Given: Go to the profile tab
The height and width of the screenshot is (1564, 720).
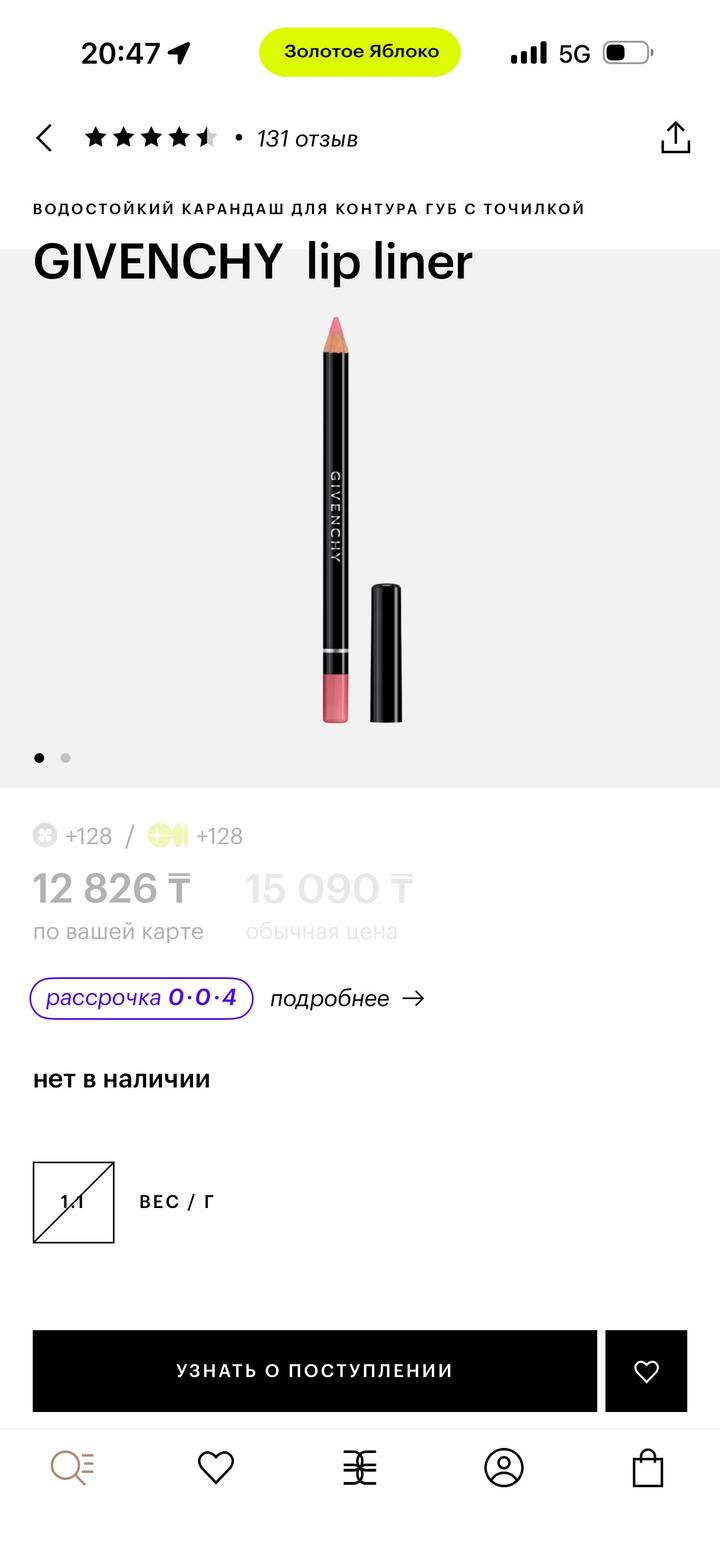Looking at the screenshot, I should (x=504, y=1467).
